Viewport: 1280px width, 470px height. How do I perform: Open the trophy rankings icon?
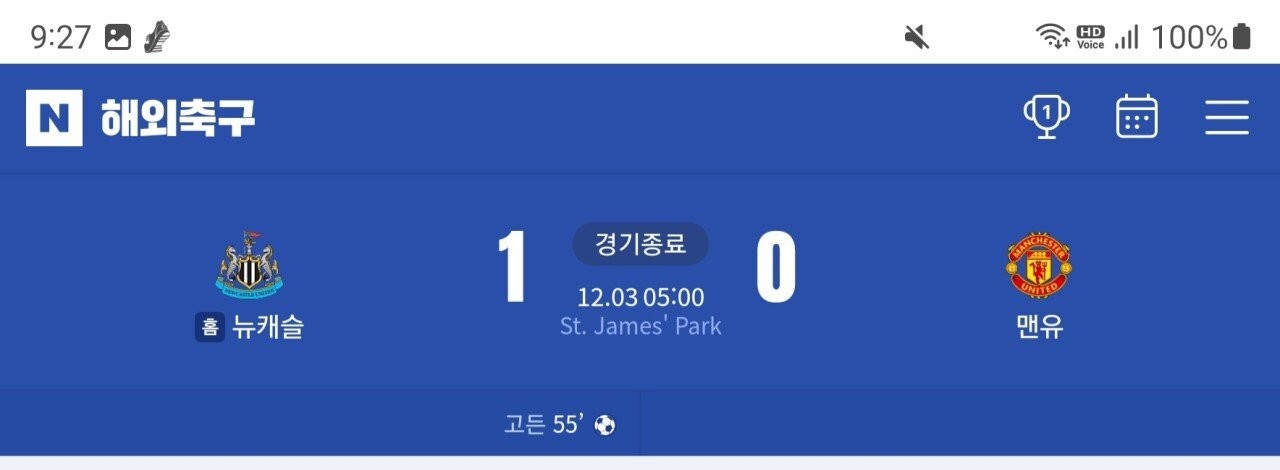tap(1046, 117)
